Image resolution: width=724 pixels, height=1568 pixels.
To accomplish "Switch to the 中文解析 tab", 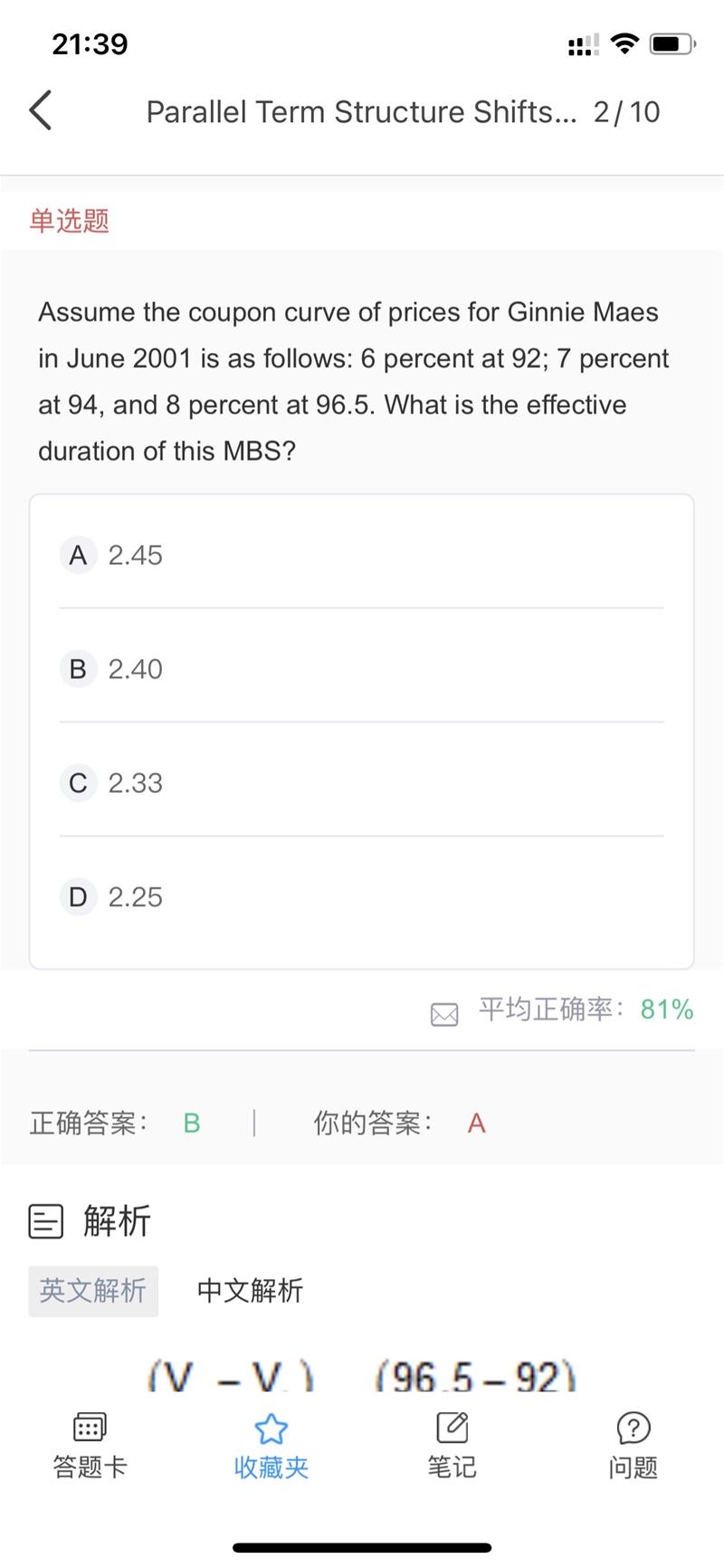I will (x=250, y=1291).
